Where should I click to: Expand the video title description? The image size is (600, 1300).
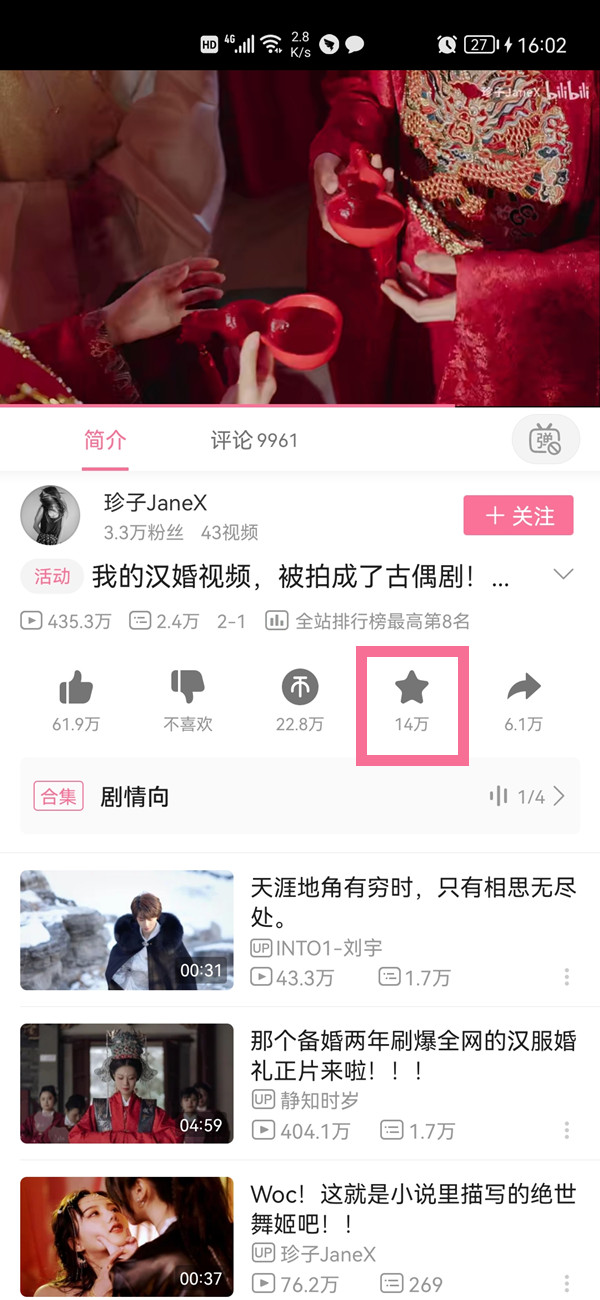564,574
